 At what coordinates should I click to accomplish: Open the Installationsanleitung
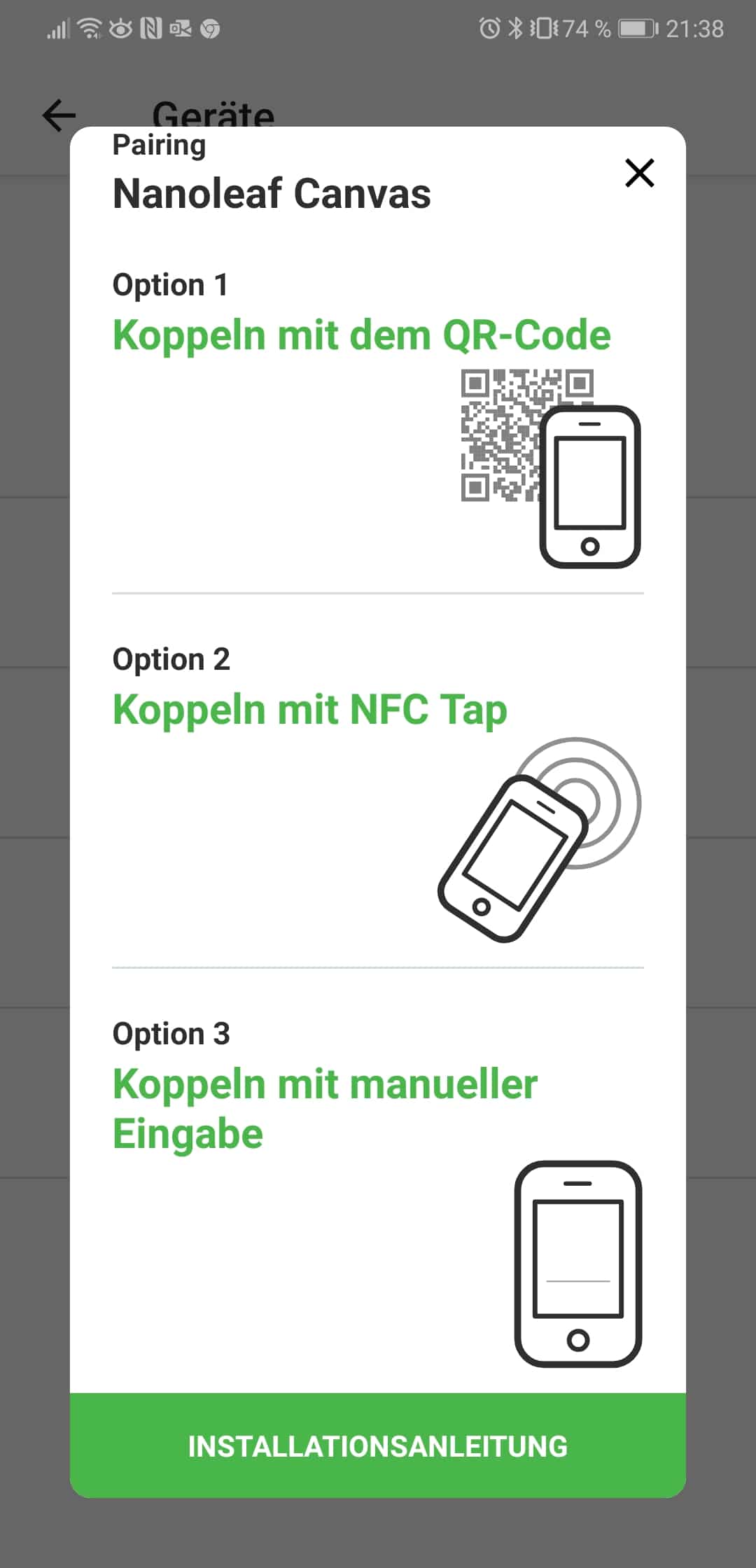(378, 1446)
